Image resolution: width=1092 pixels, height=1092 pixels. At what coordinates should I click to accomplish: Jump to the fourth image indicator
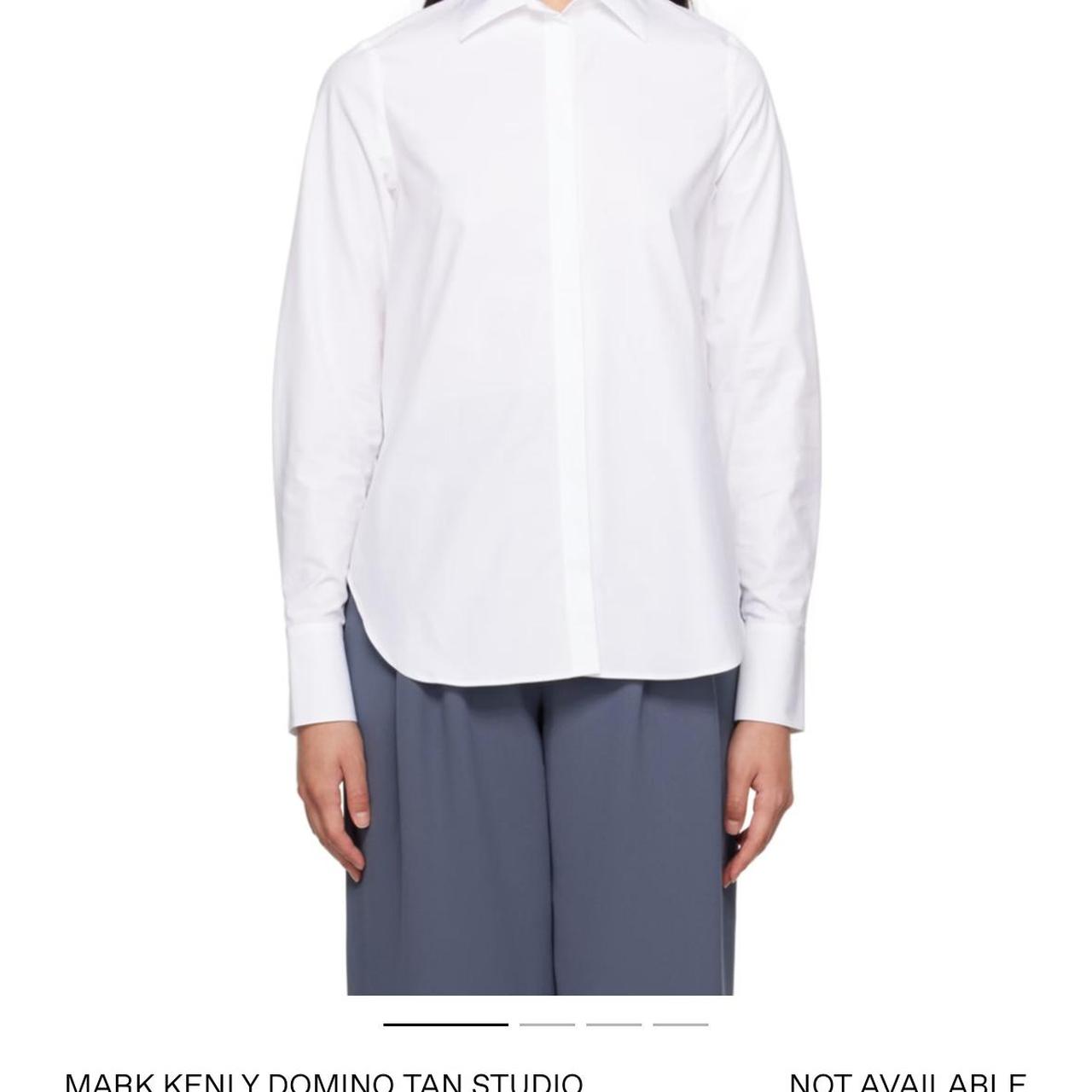click(x=680, y=1024)
